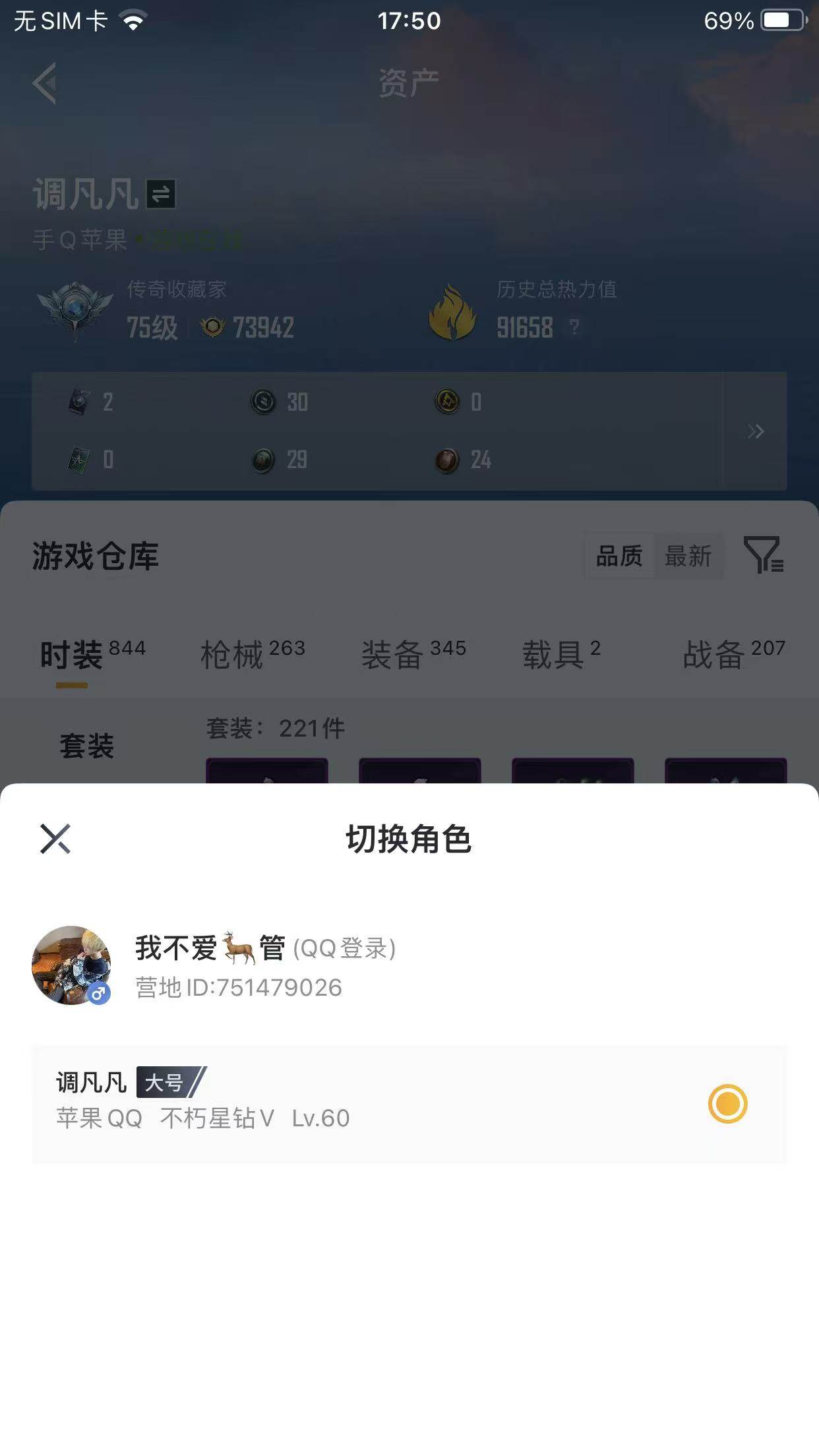Image resolution: width=819 pixels, height=1456 pixels.
Task: Sort warehouse items by 品质
Action: pyautogui.click(x=619, y=558)
